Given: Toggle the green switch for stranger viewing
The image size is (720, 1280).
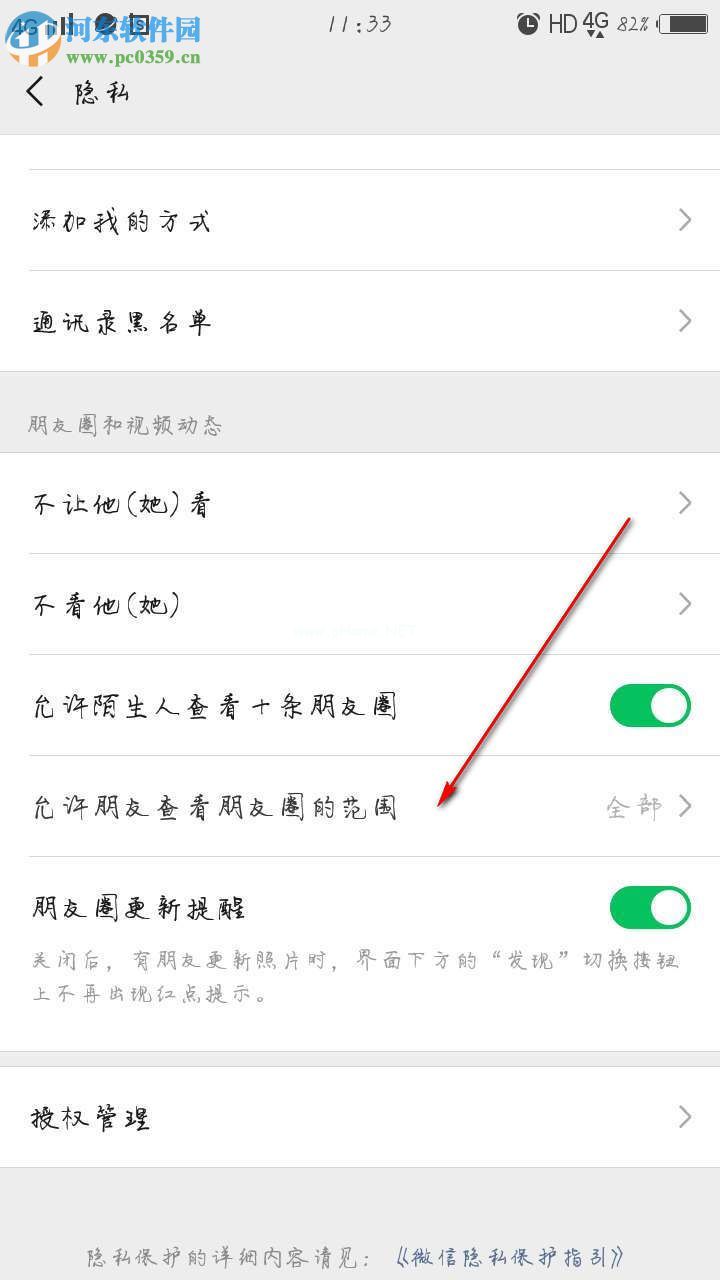Looking at the screenshot, I should 649,705.
